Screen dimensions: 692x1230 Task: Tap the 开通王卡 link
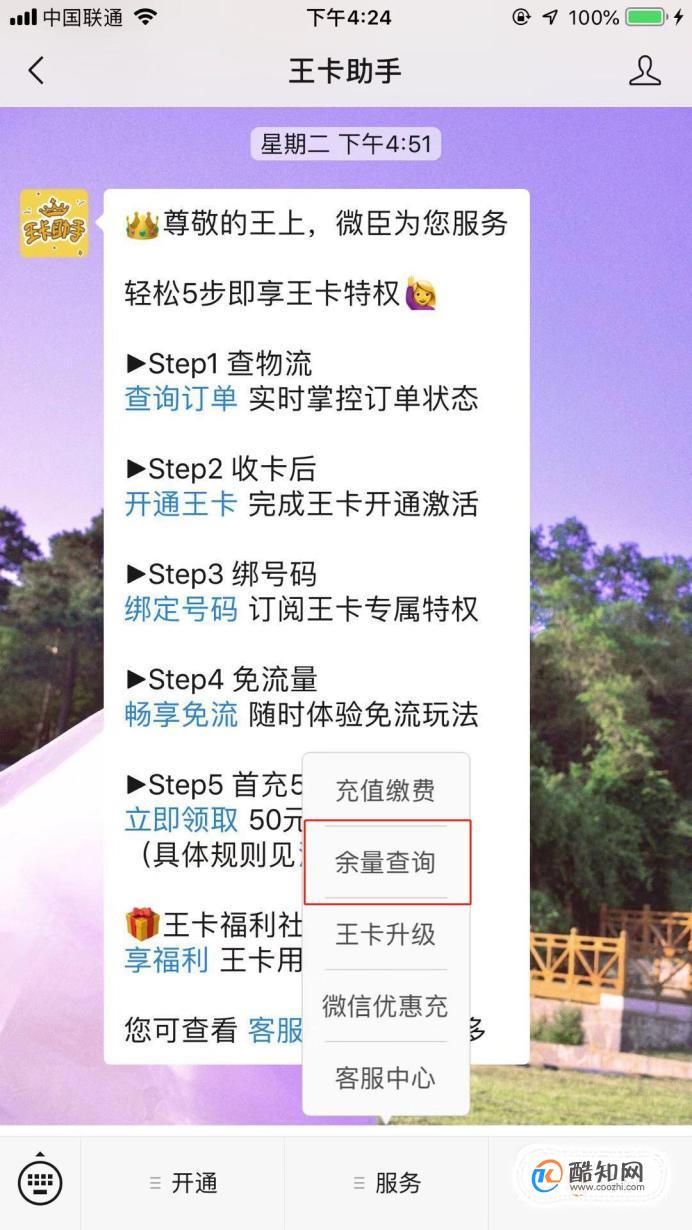(180, 504)
